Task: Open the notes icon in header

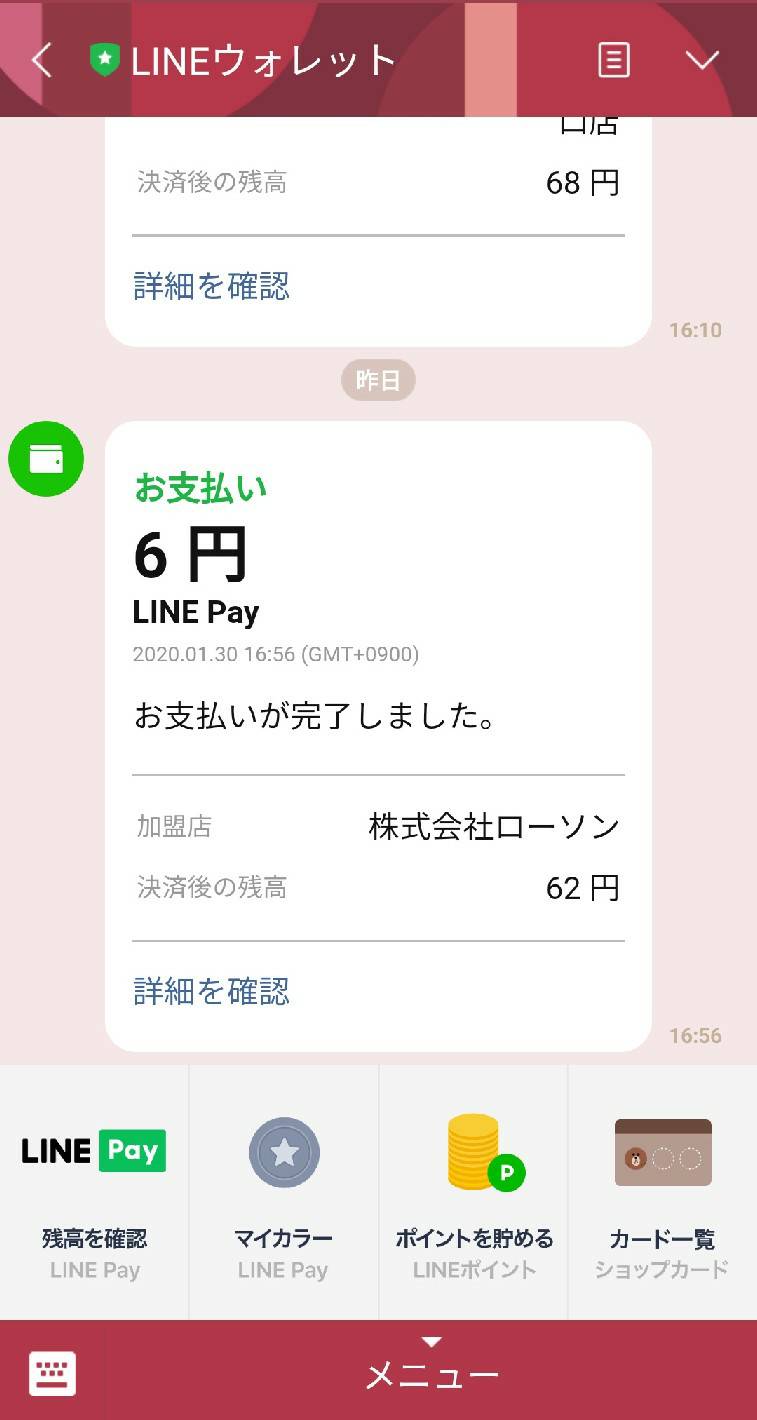Action: point(614,60)
